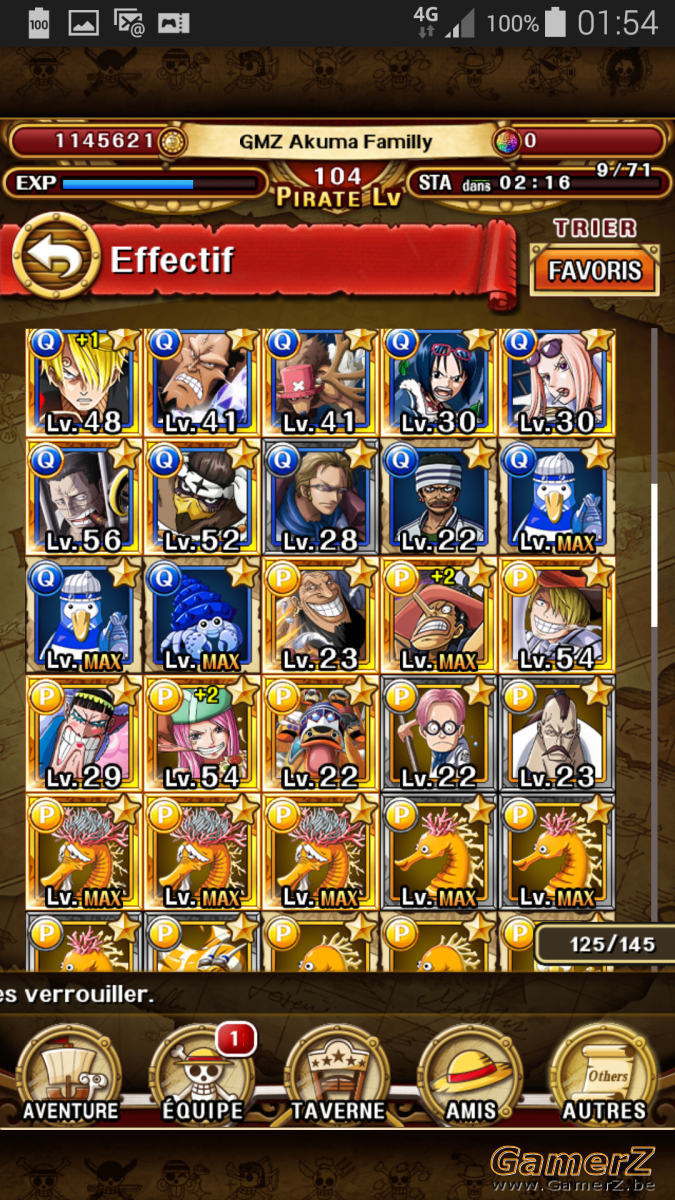The width and height of the screenshot is (675, 1200).
Task: Open the Lv.52 character card
Action: tap(202, 498)
